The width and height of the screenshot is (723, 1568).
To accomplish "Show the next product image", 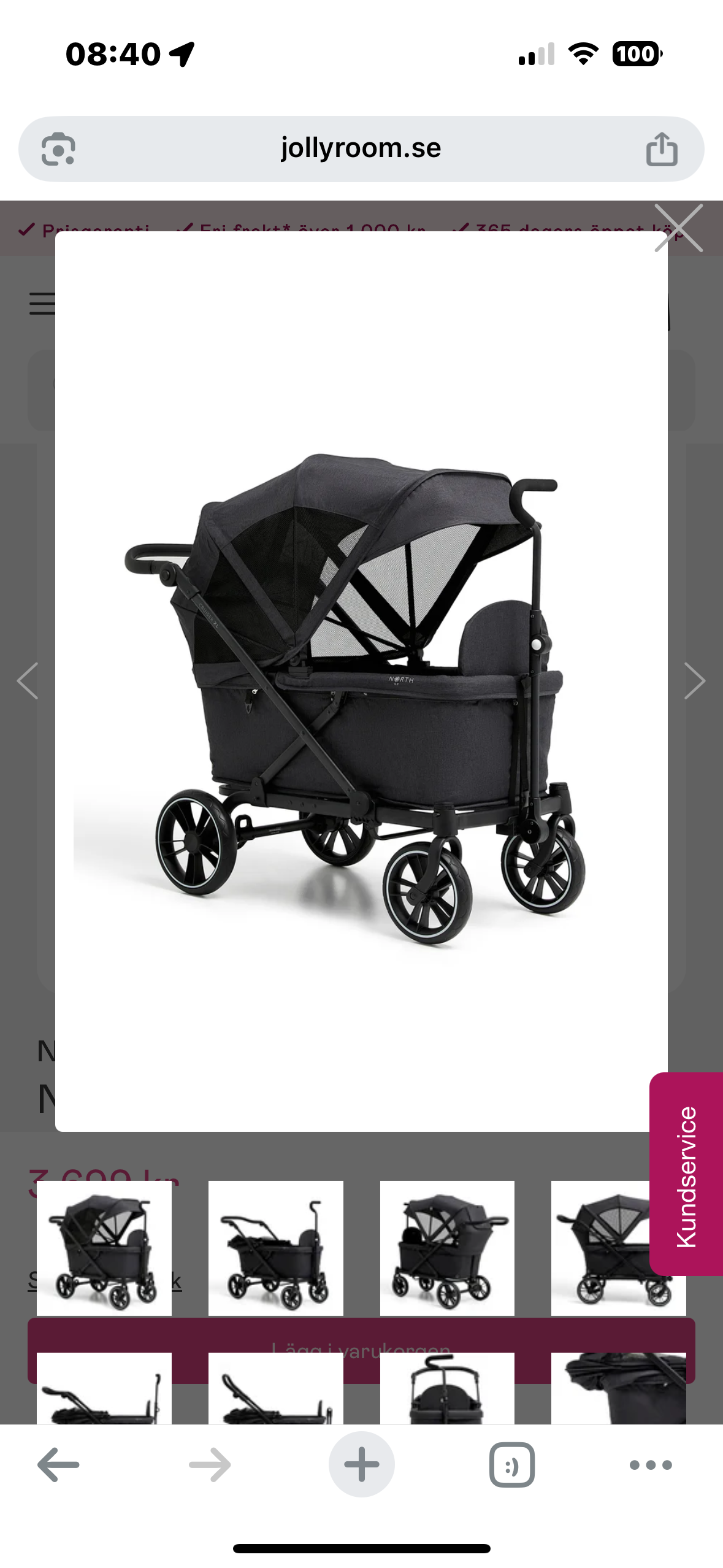I will pos(694,681).
